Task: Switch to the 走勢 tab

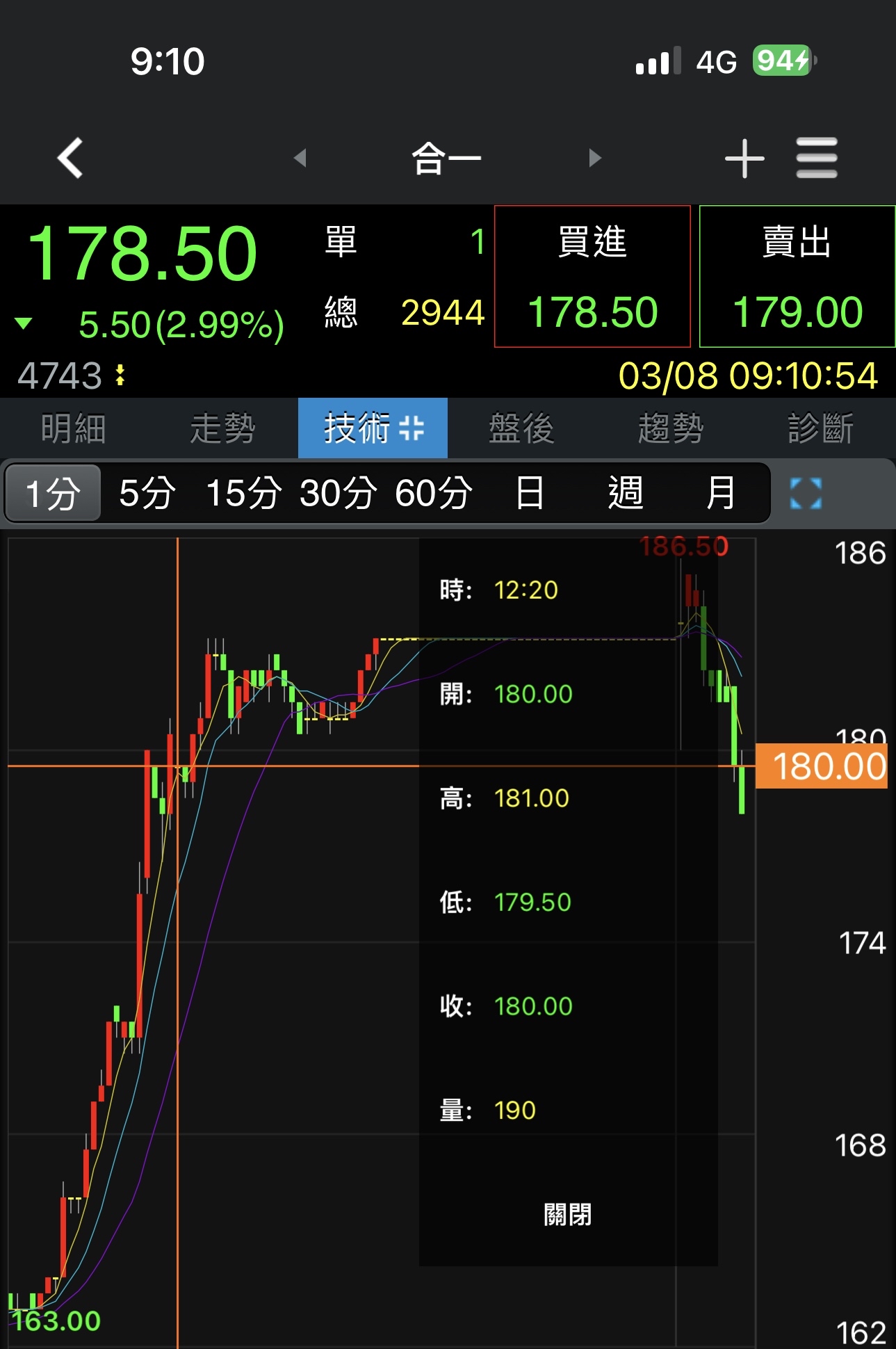Action: tap(222, 429)
